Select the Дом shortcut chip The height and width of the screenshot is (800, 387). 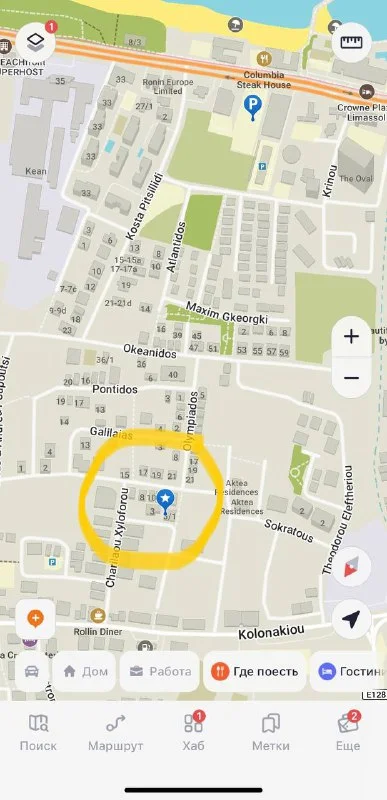click(85, 671)
